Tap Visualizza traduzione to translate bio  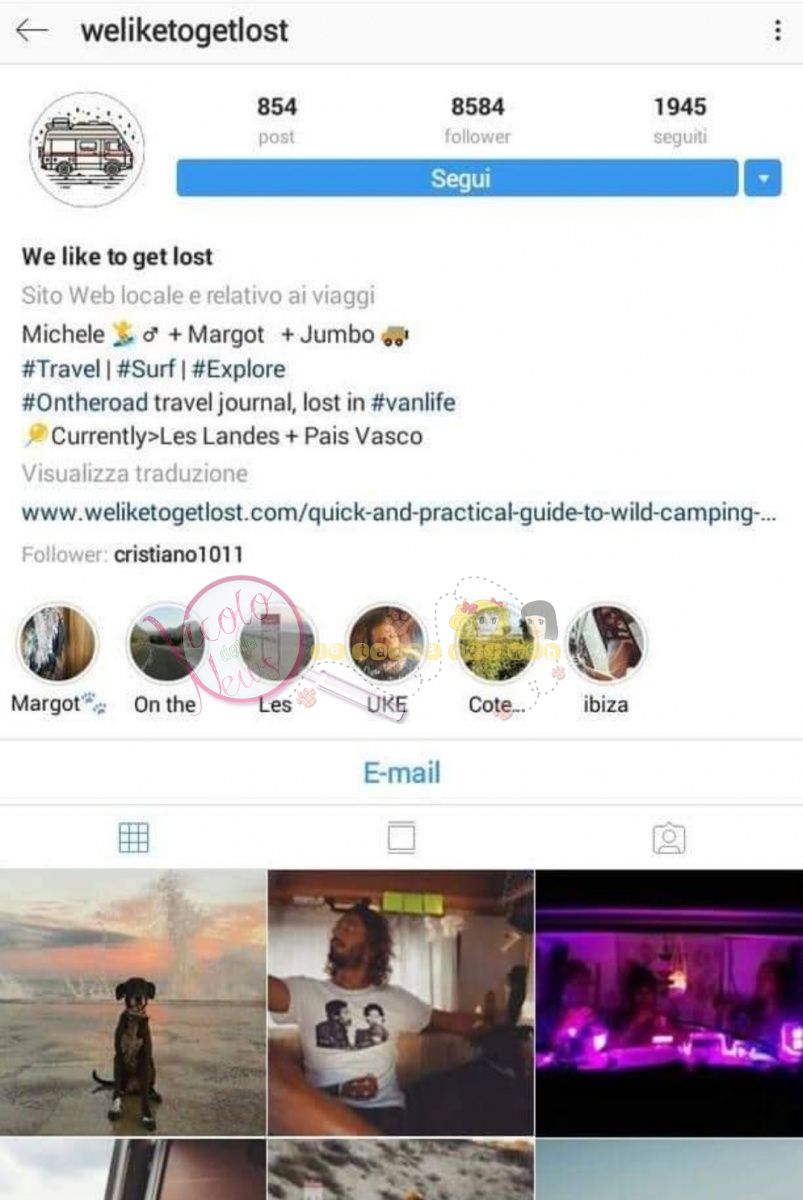pyautogui.click(x=134, y=473)
